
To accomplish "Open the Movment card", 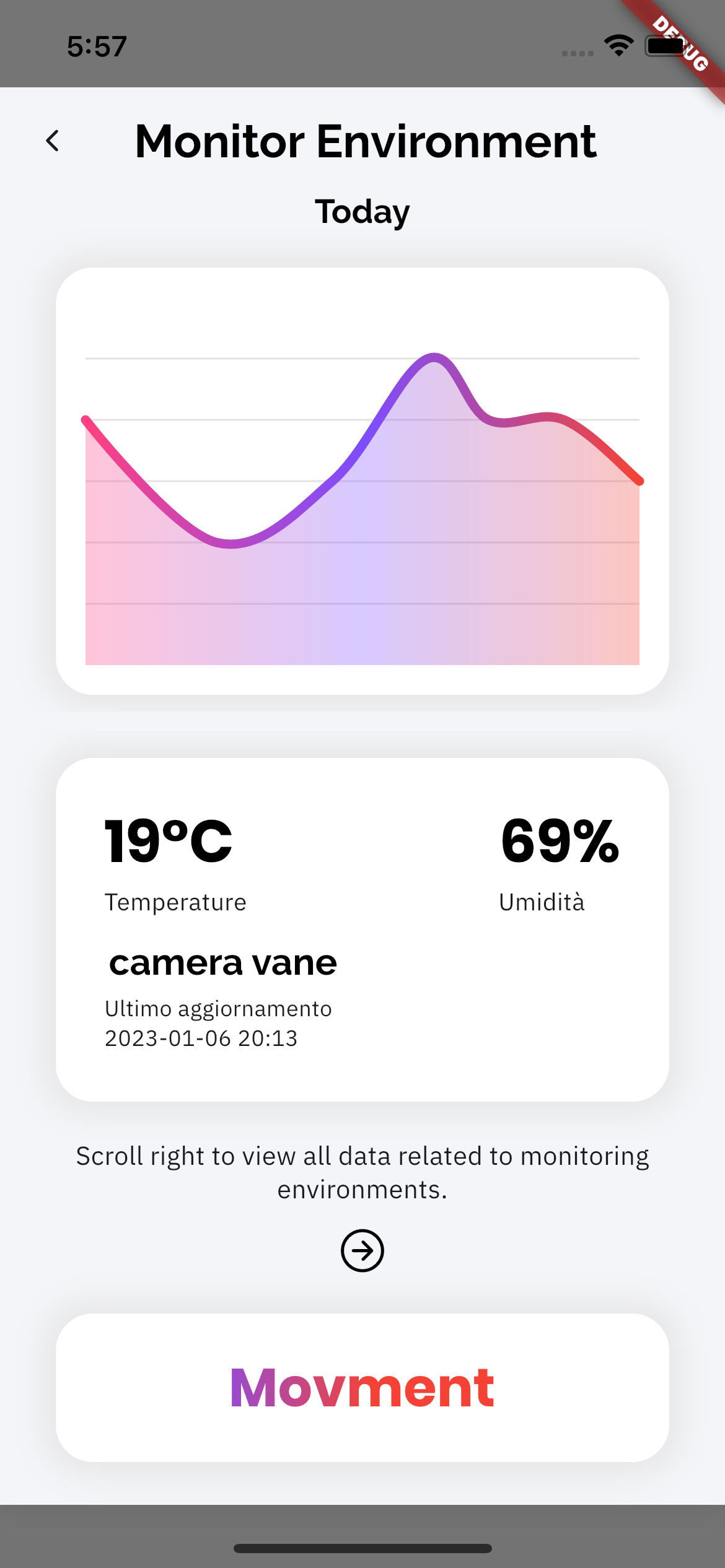I will [x=362, y=1387].
